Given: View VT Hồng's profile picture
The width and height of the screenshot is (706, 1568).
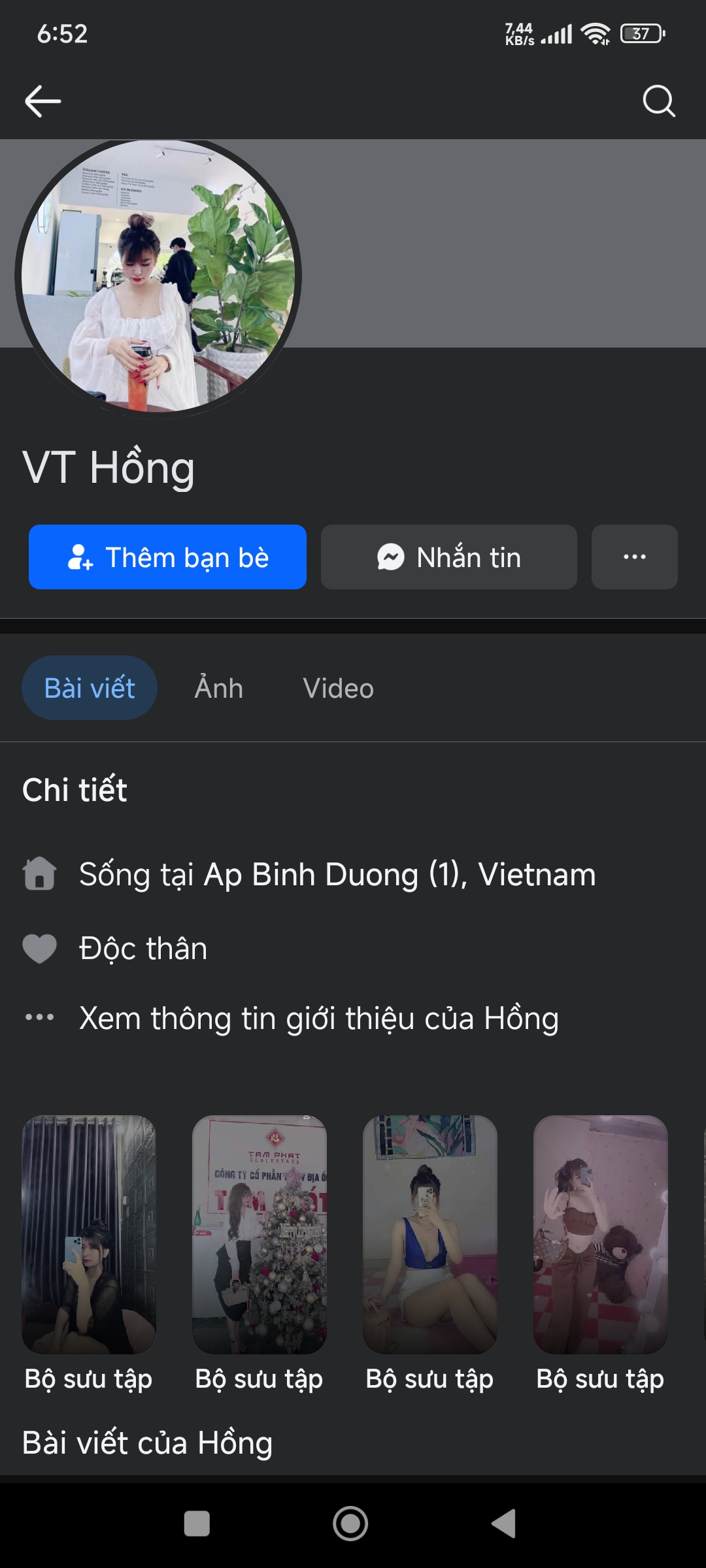Looking at the screenshot, I should point(158,276).
